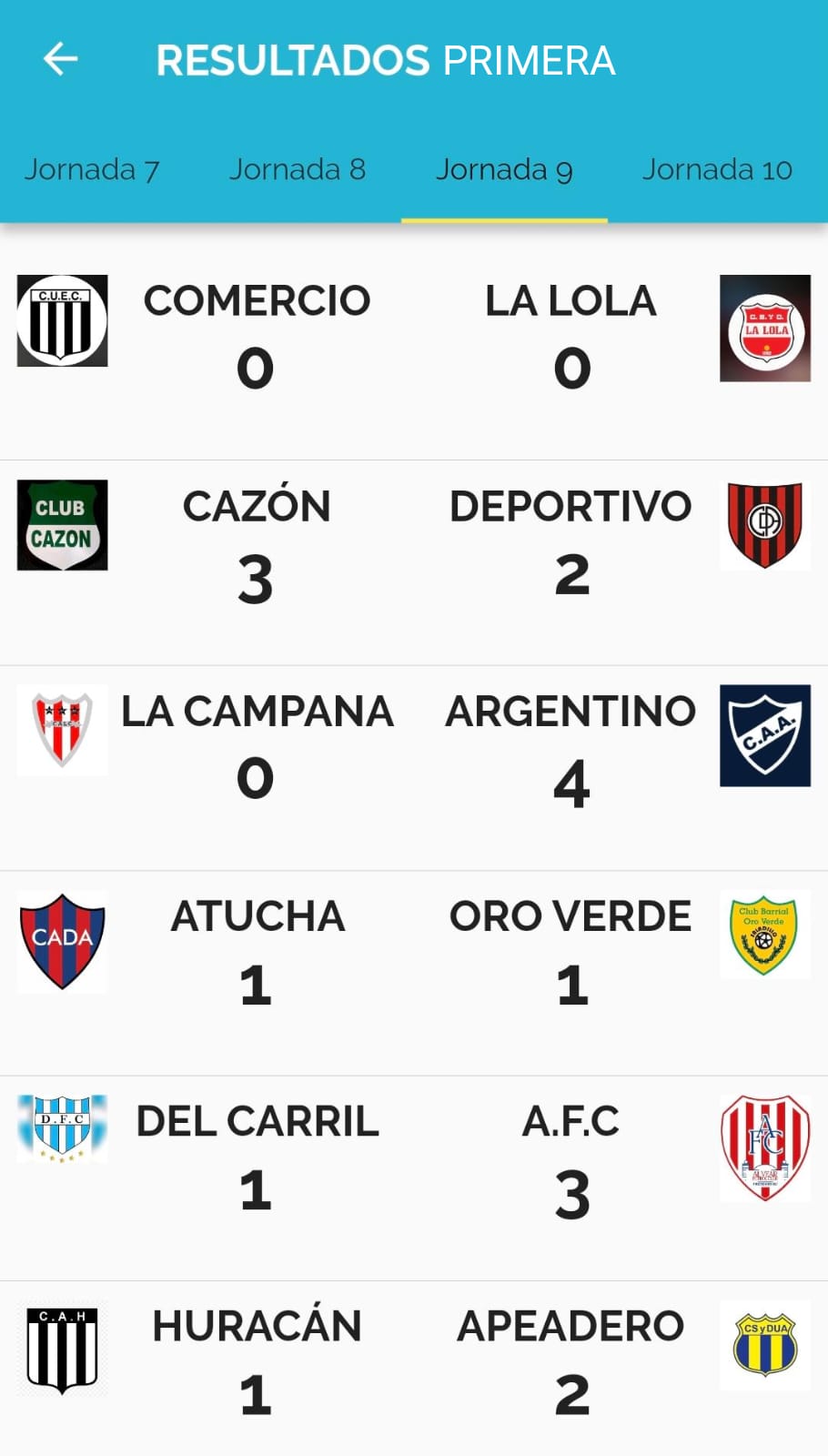Switch to the Jornada 7 tab
This screenshot has width=828, height=1456.
(92, 170)
